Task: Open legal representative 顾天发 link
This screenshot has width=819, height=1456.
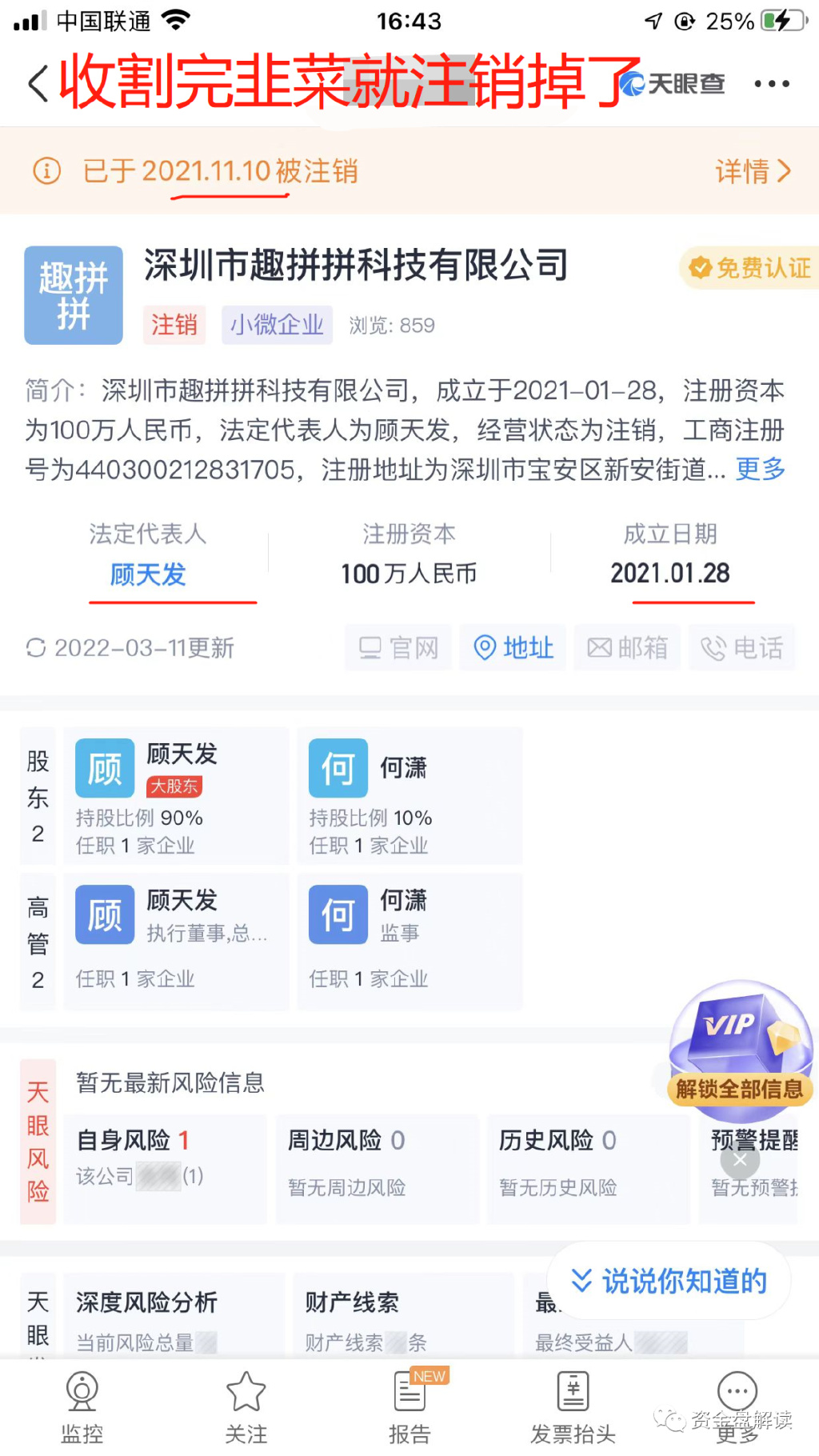Action: click(x=148, y=574)
